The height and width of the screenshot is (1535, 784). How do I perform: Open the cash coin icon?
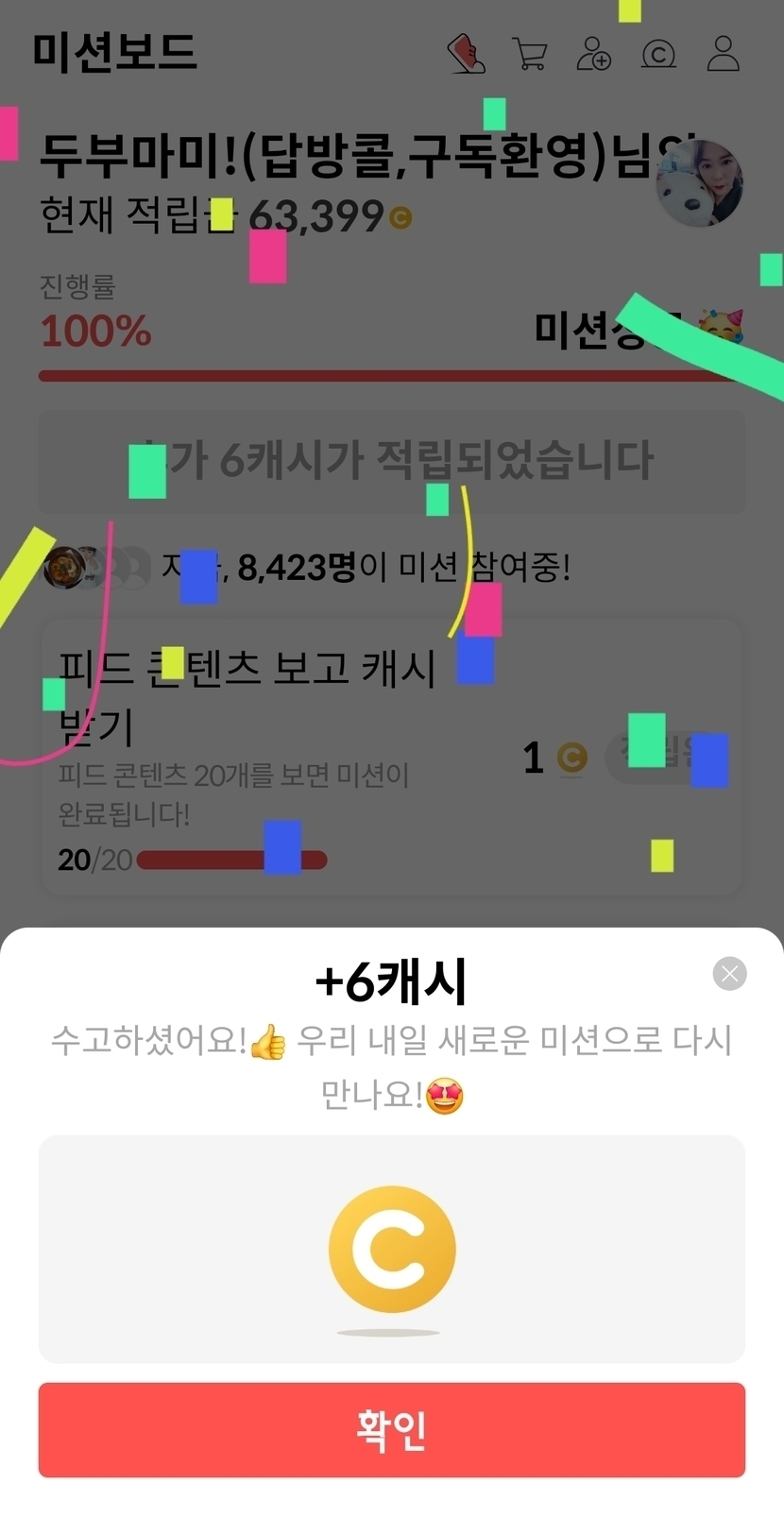pos(658,55)
